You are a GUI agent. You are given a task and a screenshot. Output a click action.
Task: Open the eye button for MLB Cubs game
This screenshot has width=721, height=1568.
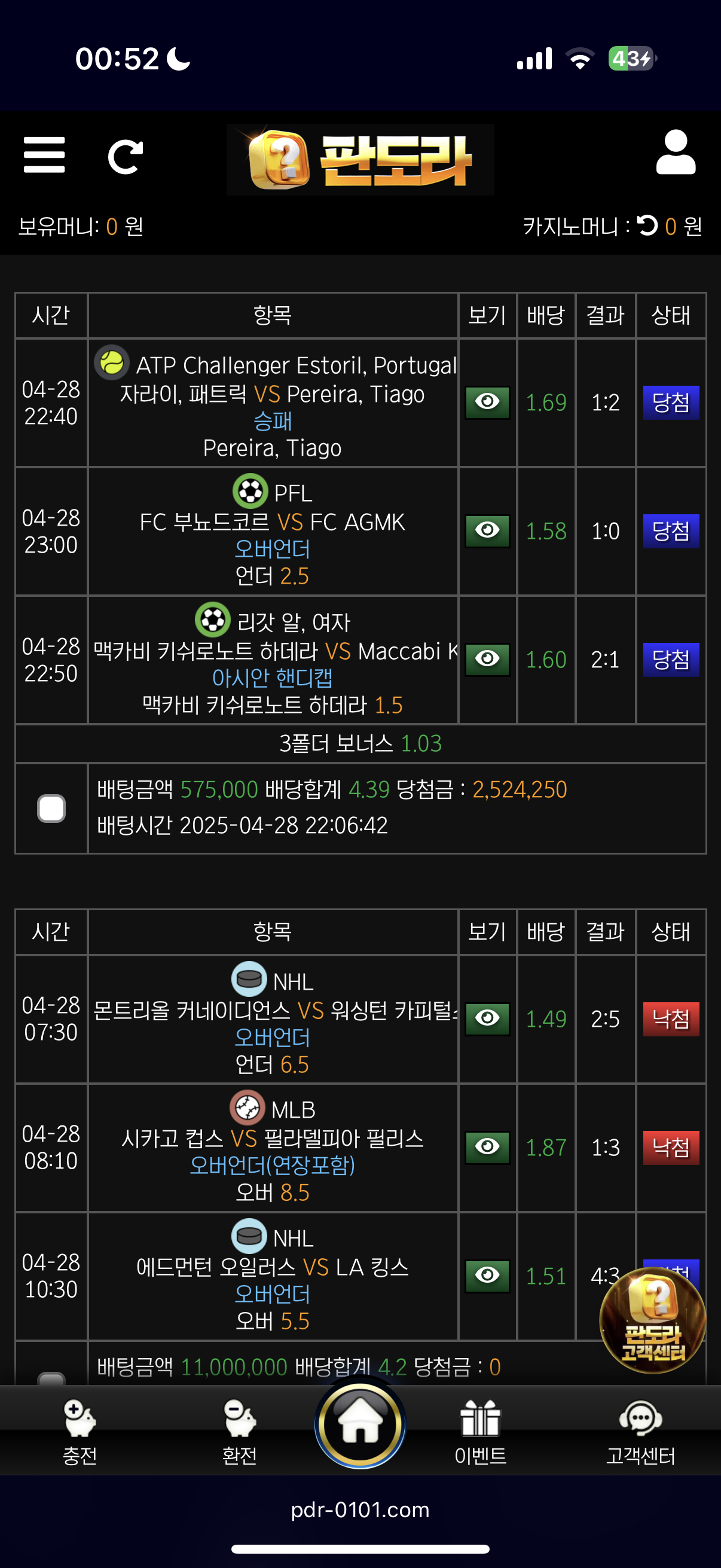pos(487,1148)
